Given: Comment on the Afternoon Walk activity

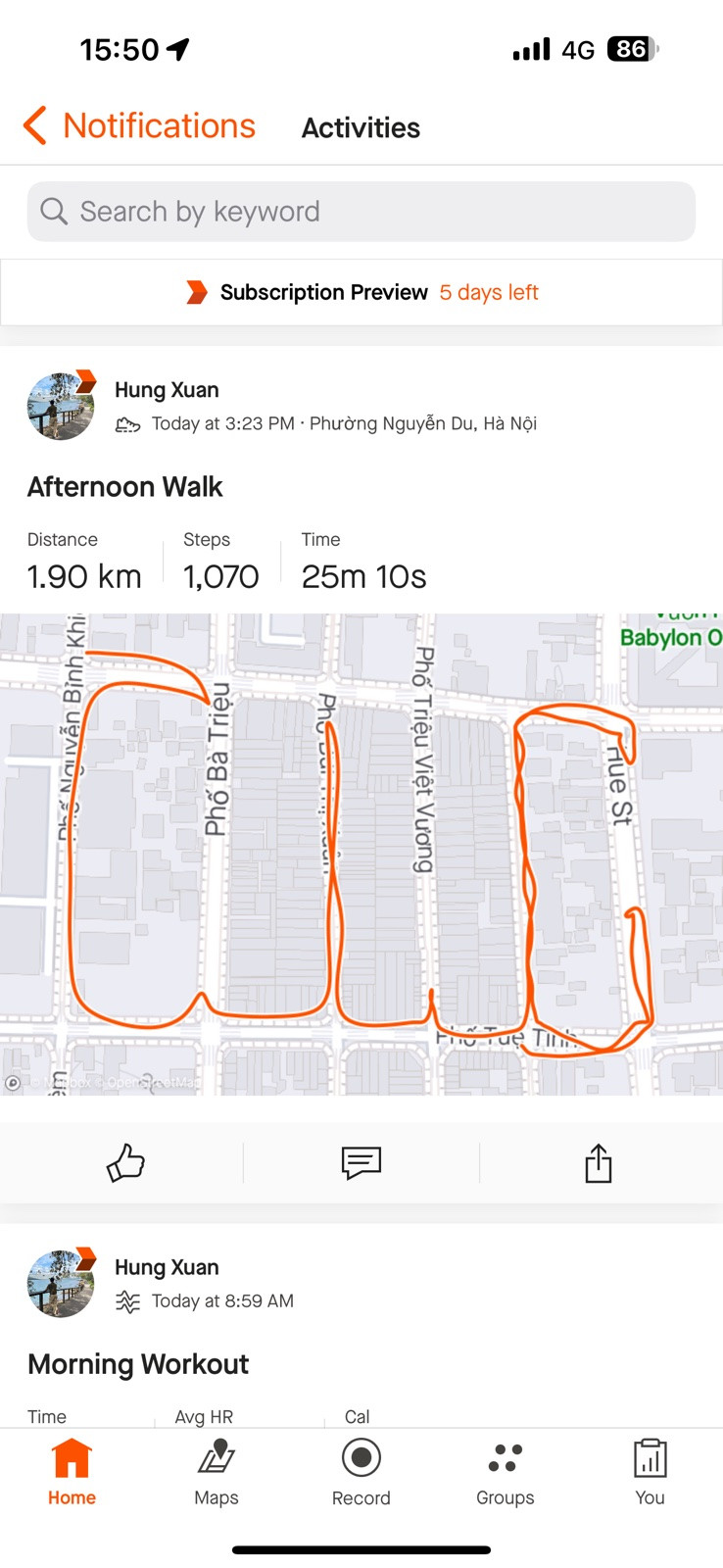Looking at the screenshot, I should [361, 1163].
